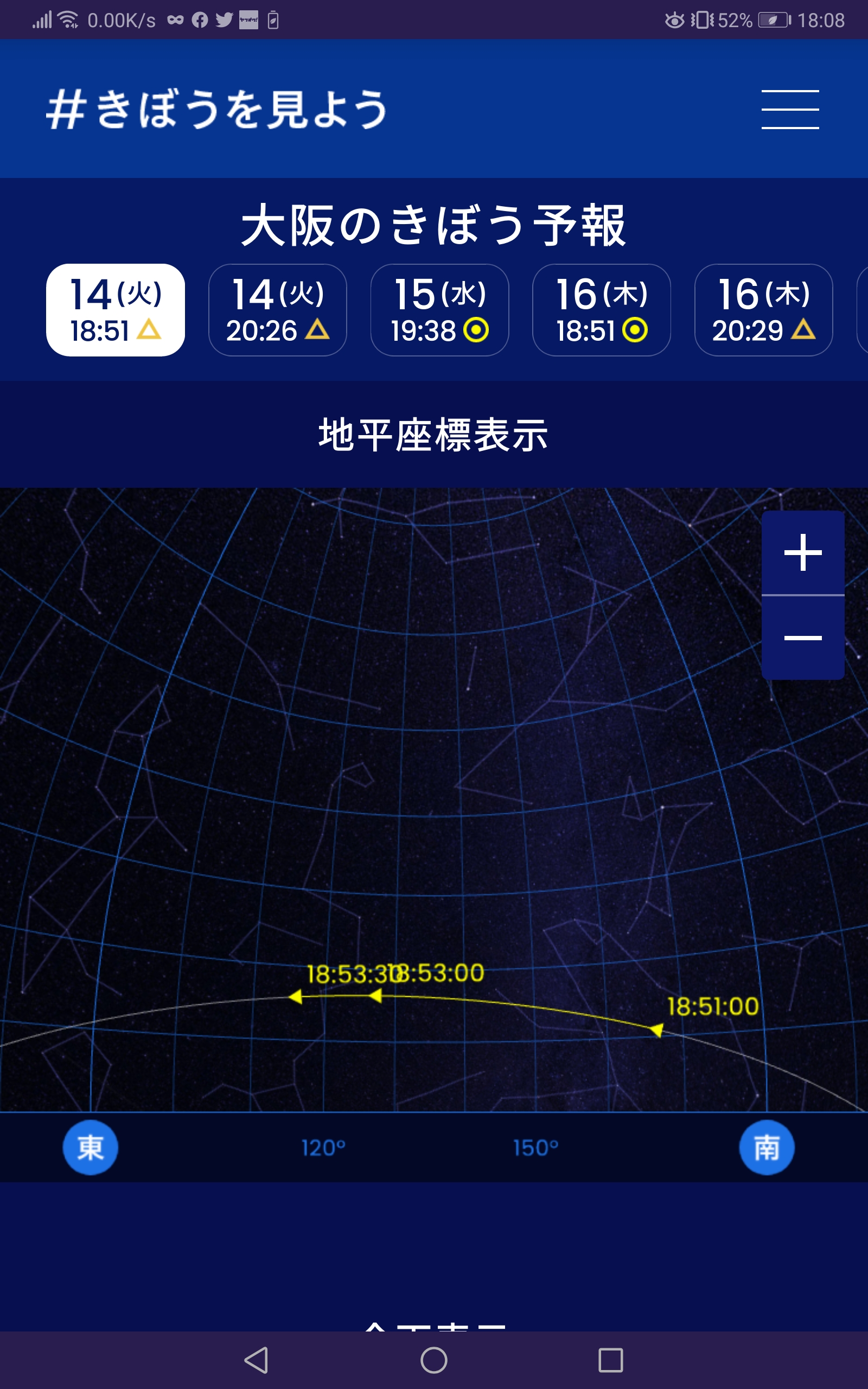Zoom out of the sky map
The height and width of the screenshot is (1389, 868).
[802, 638]
